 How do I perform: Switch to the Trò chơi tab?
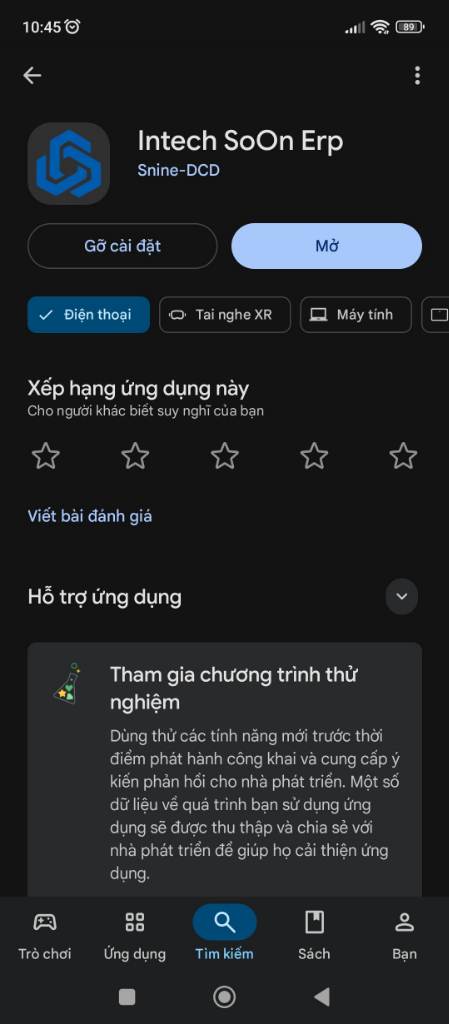click(44, 934)
